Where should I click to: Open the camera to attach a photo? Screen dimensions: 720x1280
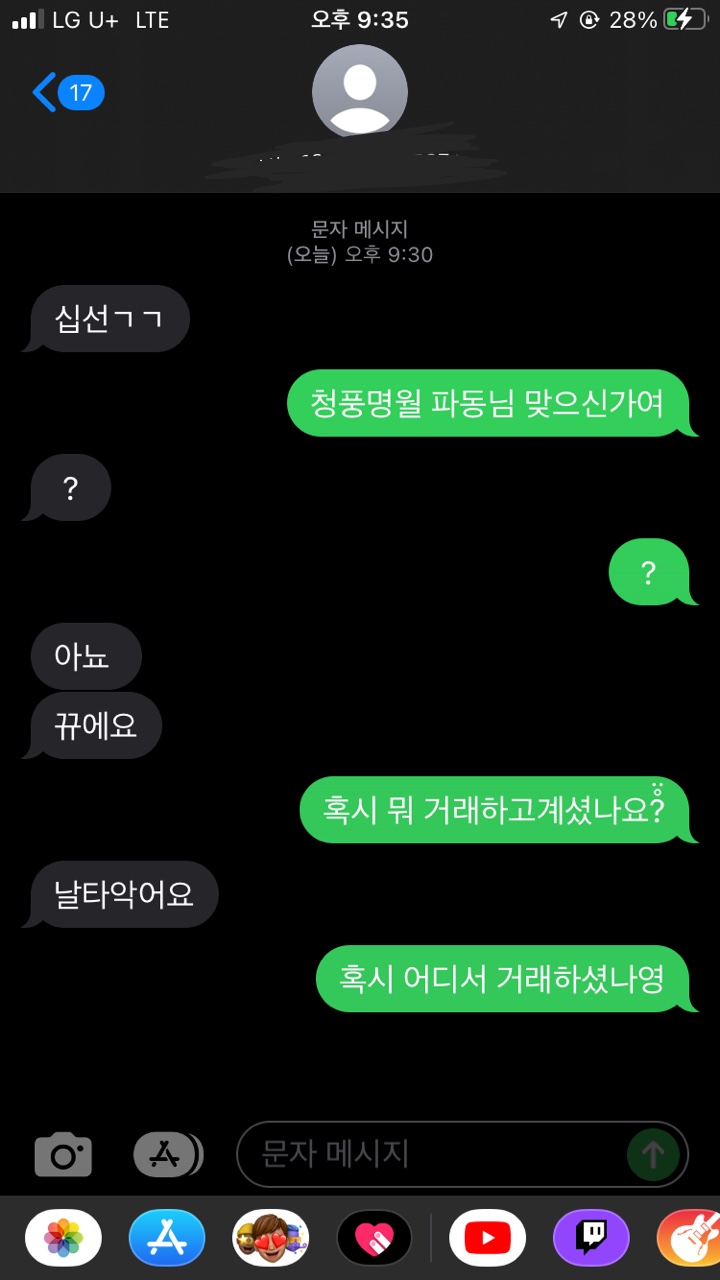(63, 1155)
